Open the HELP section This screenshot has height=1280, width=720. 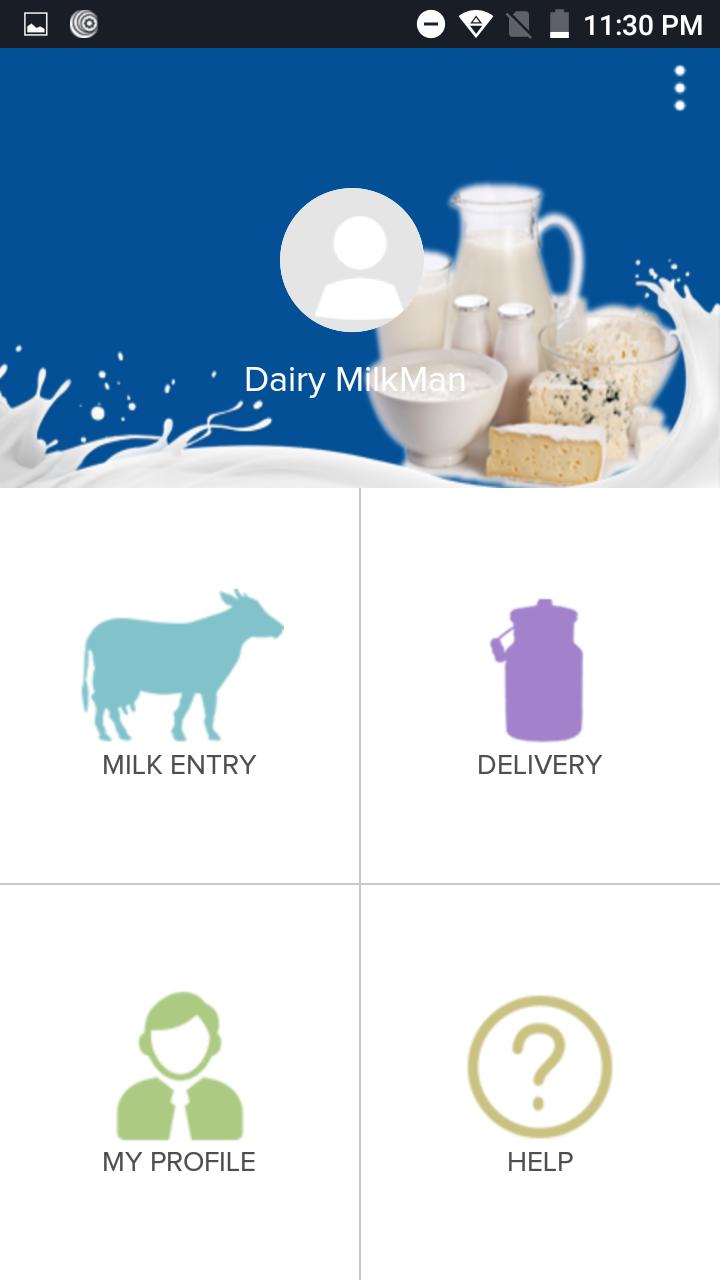point(540,1162)
